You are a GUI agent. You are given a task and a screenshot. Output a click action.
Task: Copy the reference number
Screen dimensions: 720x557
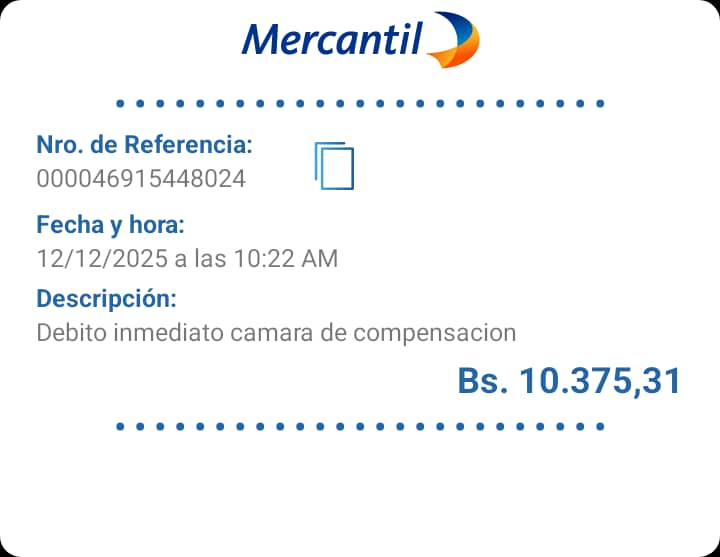(334, 165)
